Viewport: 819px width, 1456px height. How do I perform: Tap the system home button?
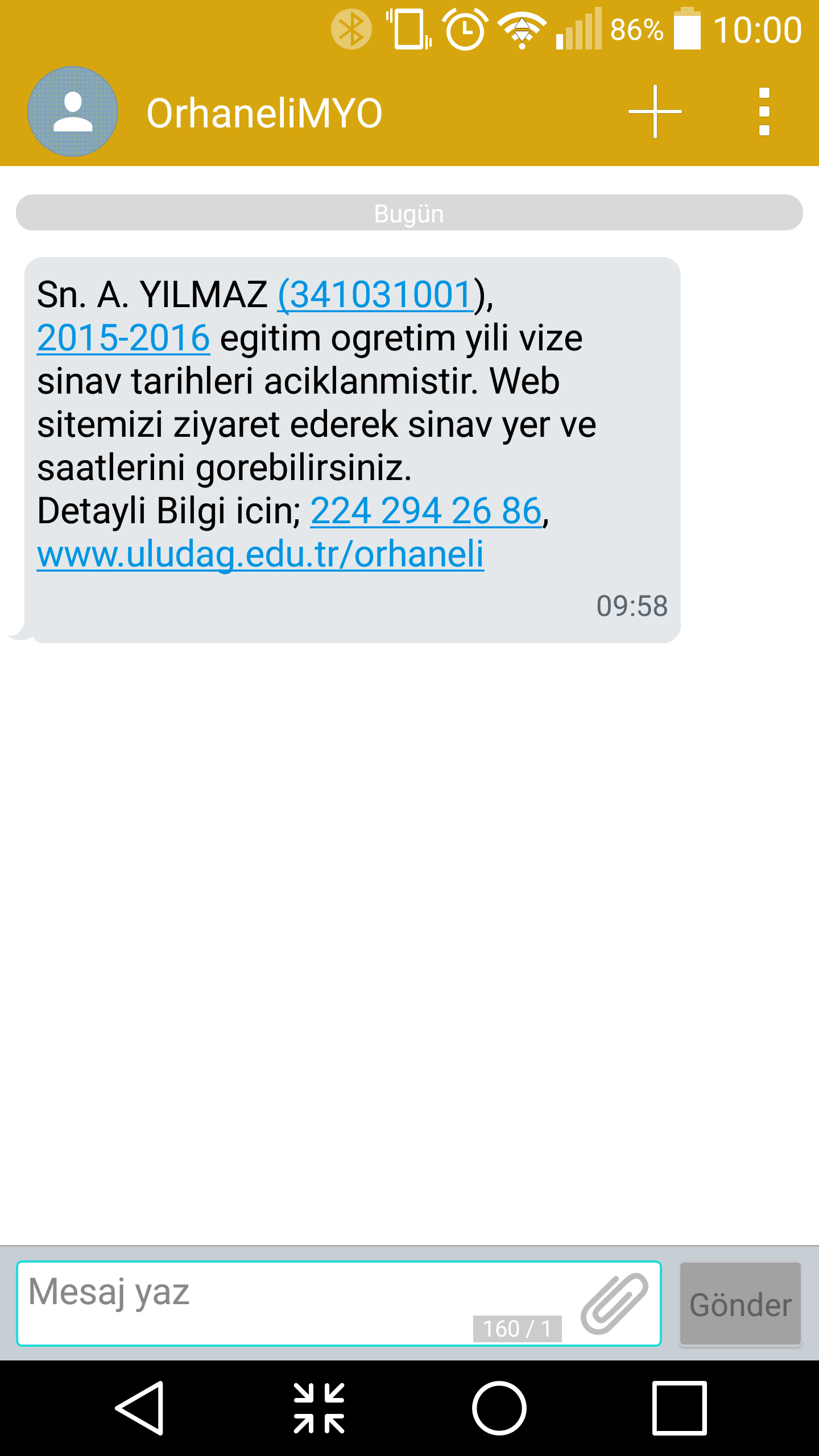(499, 1408)
